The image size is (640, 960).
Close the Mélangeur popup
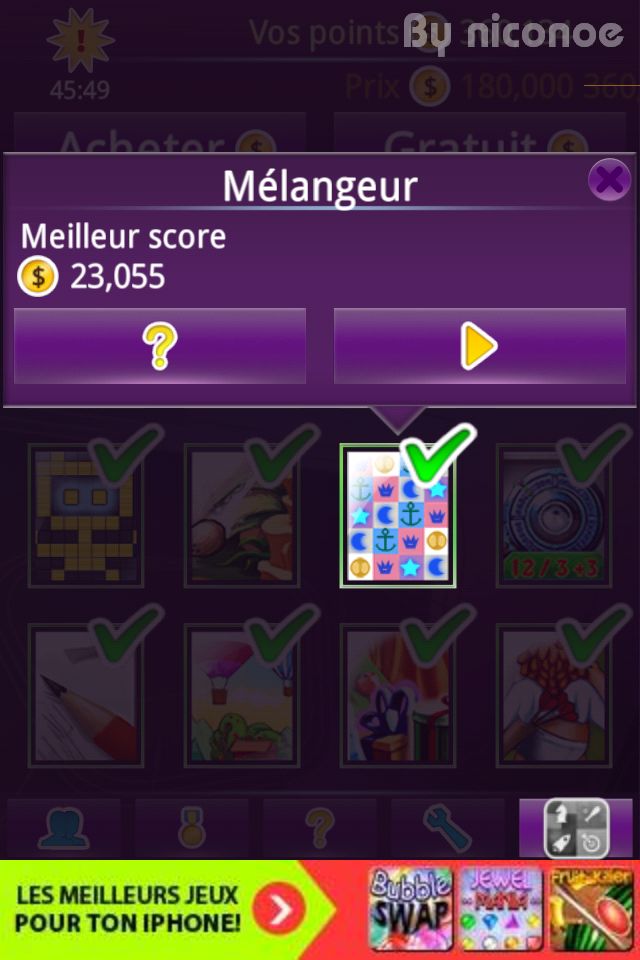(608, 180)
